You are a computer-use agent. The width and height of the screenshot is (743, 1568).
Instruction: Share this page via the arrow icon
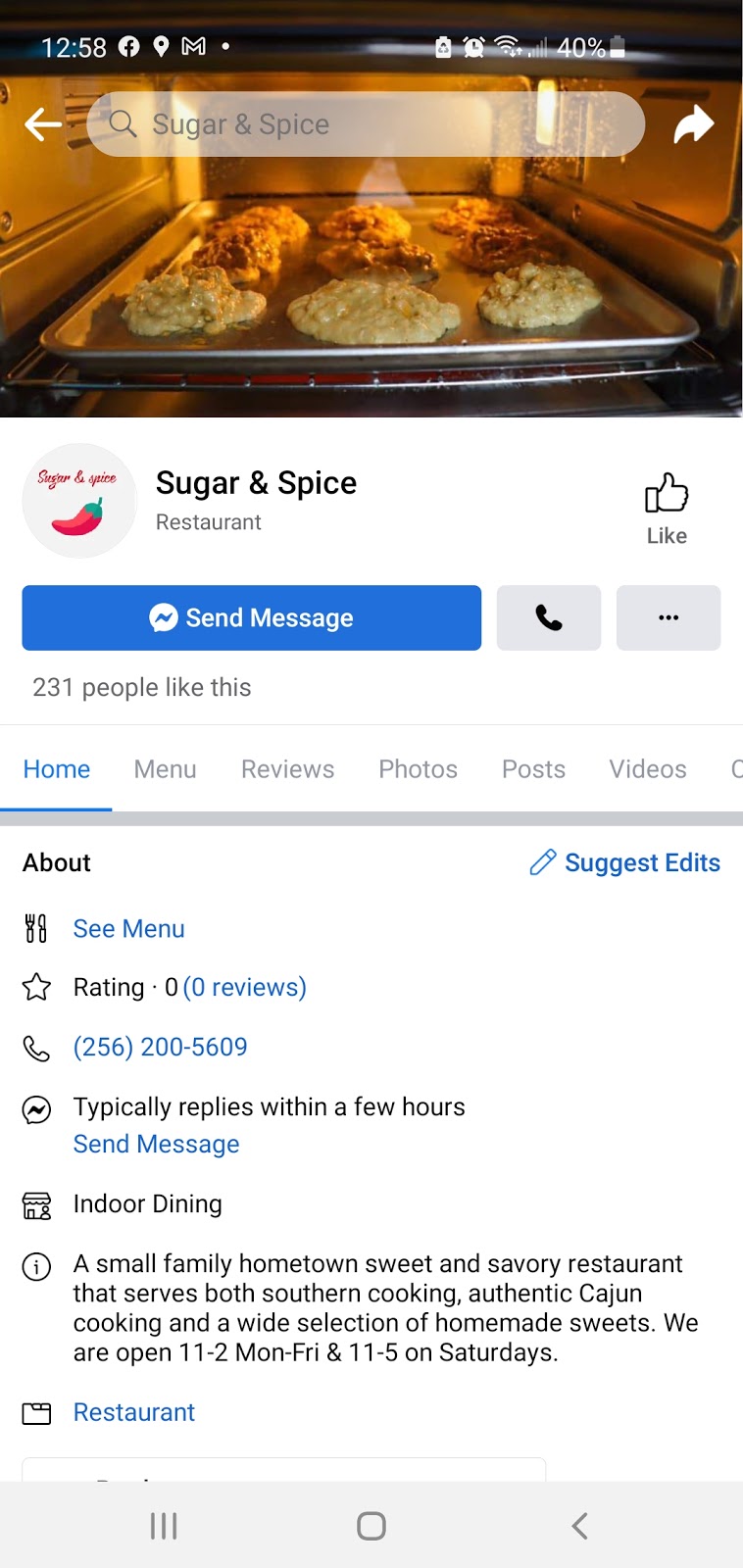click(x=693, y=124)
